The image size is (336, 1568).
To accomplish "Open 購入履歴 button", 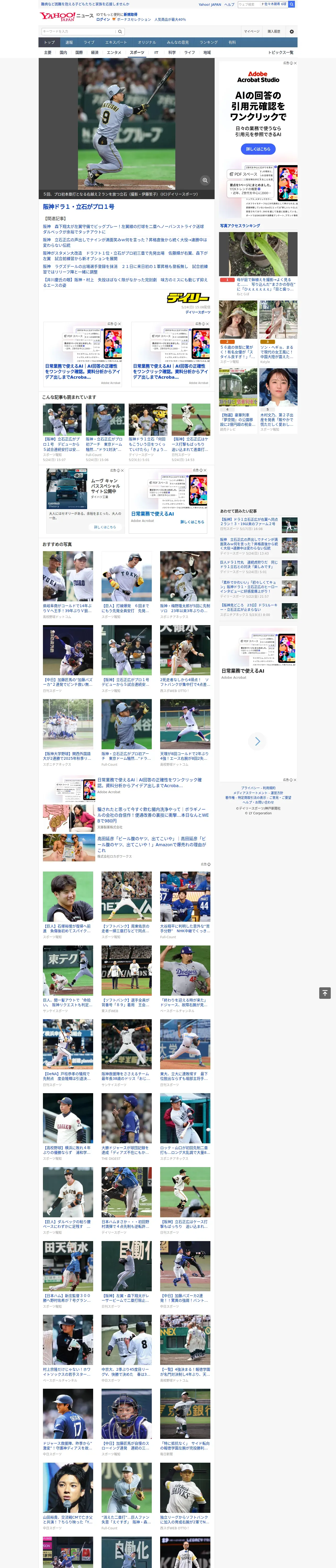I will (274, 31).
